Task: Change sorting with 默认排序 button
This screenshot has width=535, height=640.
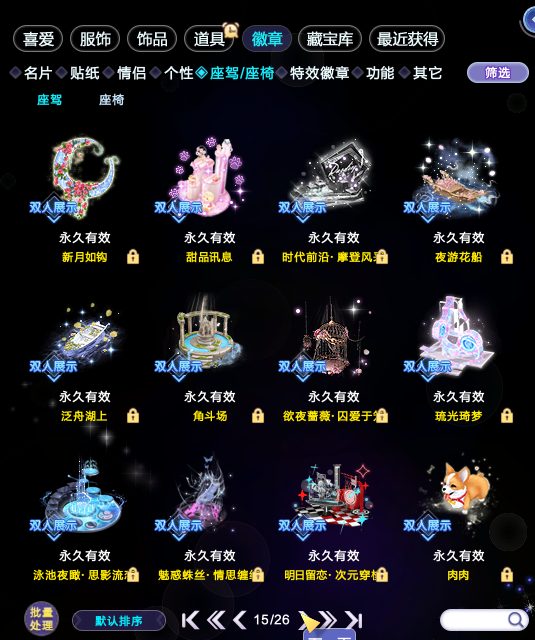Action: click(119, 621)
